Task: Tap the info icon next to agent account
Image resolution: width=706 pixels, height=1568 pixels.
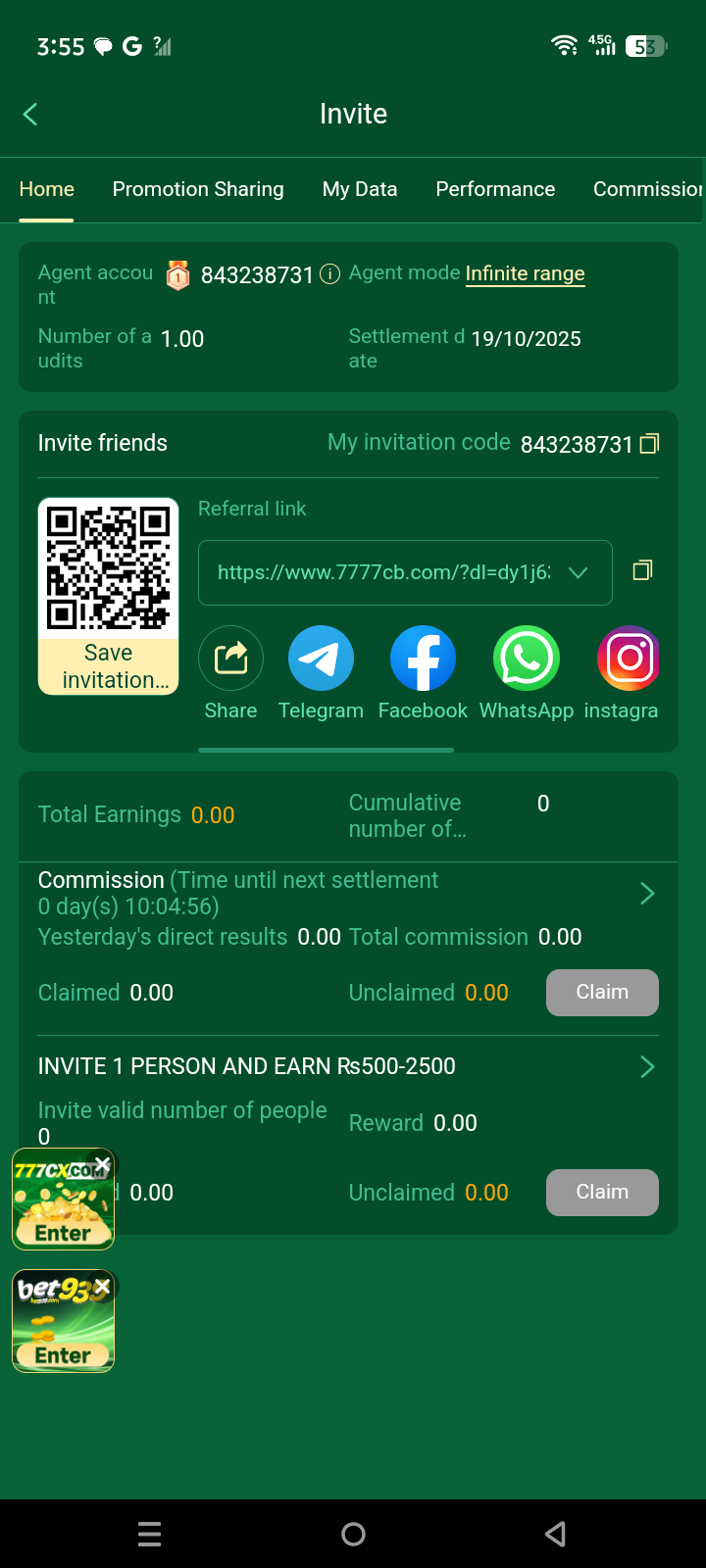Action: [x=330, y=274]
